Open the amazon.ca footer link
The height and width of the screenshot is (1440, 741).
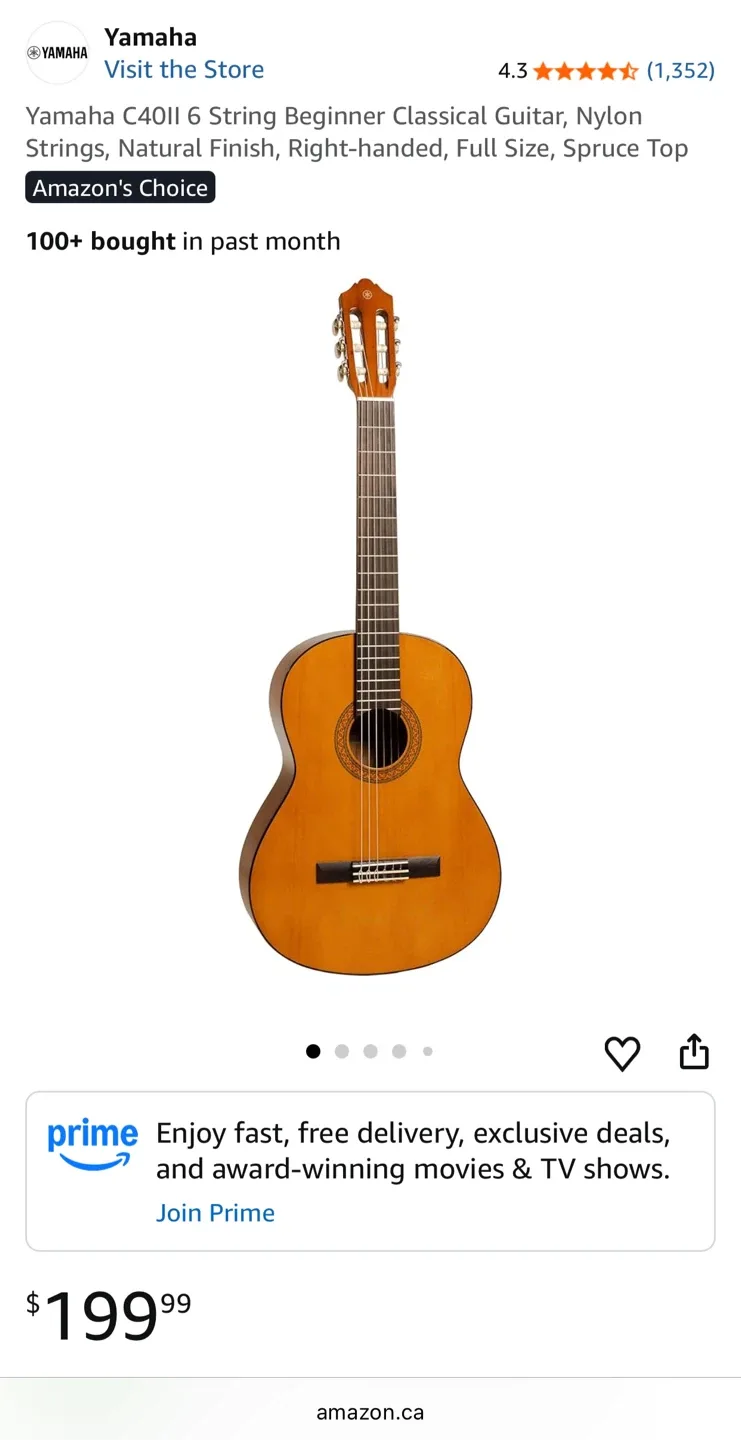coord(370,1412)
